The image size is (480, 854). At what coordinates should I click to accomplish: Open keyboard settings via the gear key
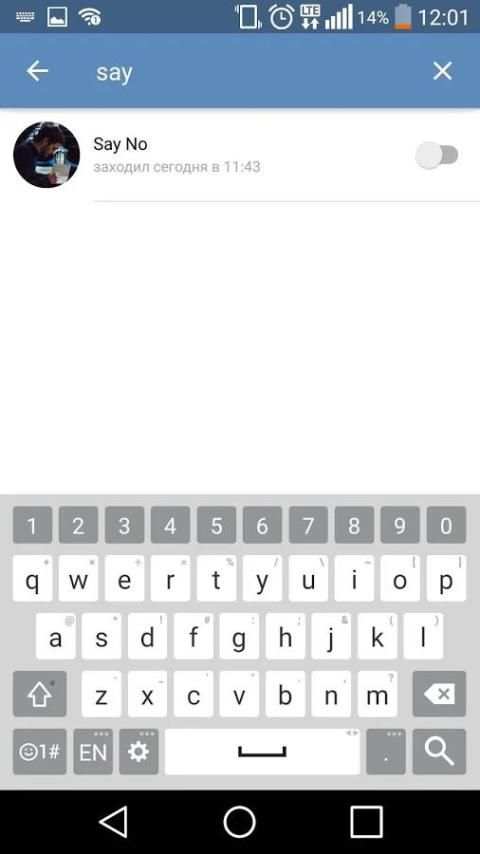click(x=138, y=752)
